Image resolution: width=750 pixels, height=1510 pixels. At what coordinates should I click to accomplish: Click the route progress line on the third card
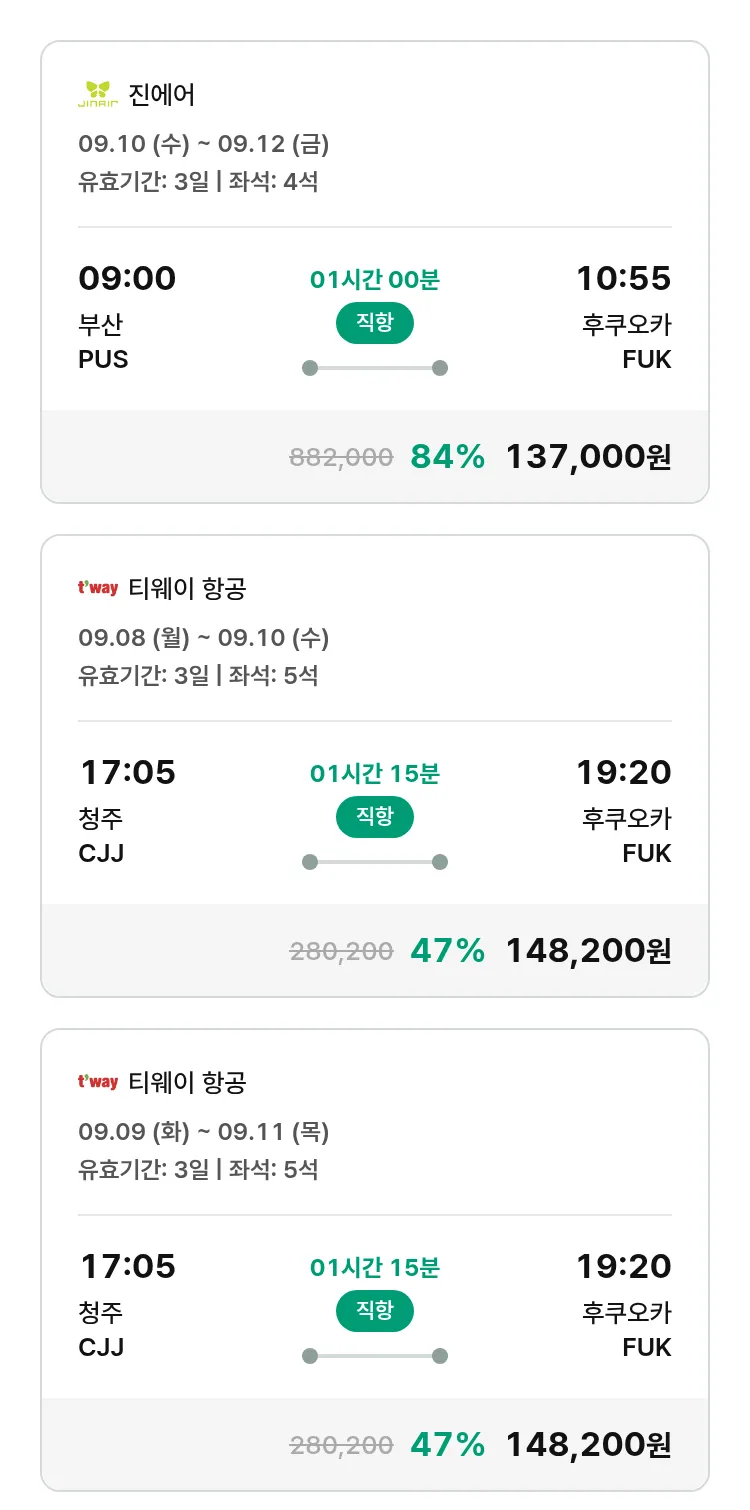[x=375, y=1355]
